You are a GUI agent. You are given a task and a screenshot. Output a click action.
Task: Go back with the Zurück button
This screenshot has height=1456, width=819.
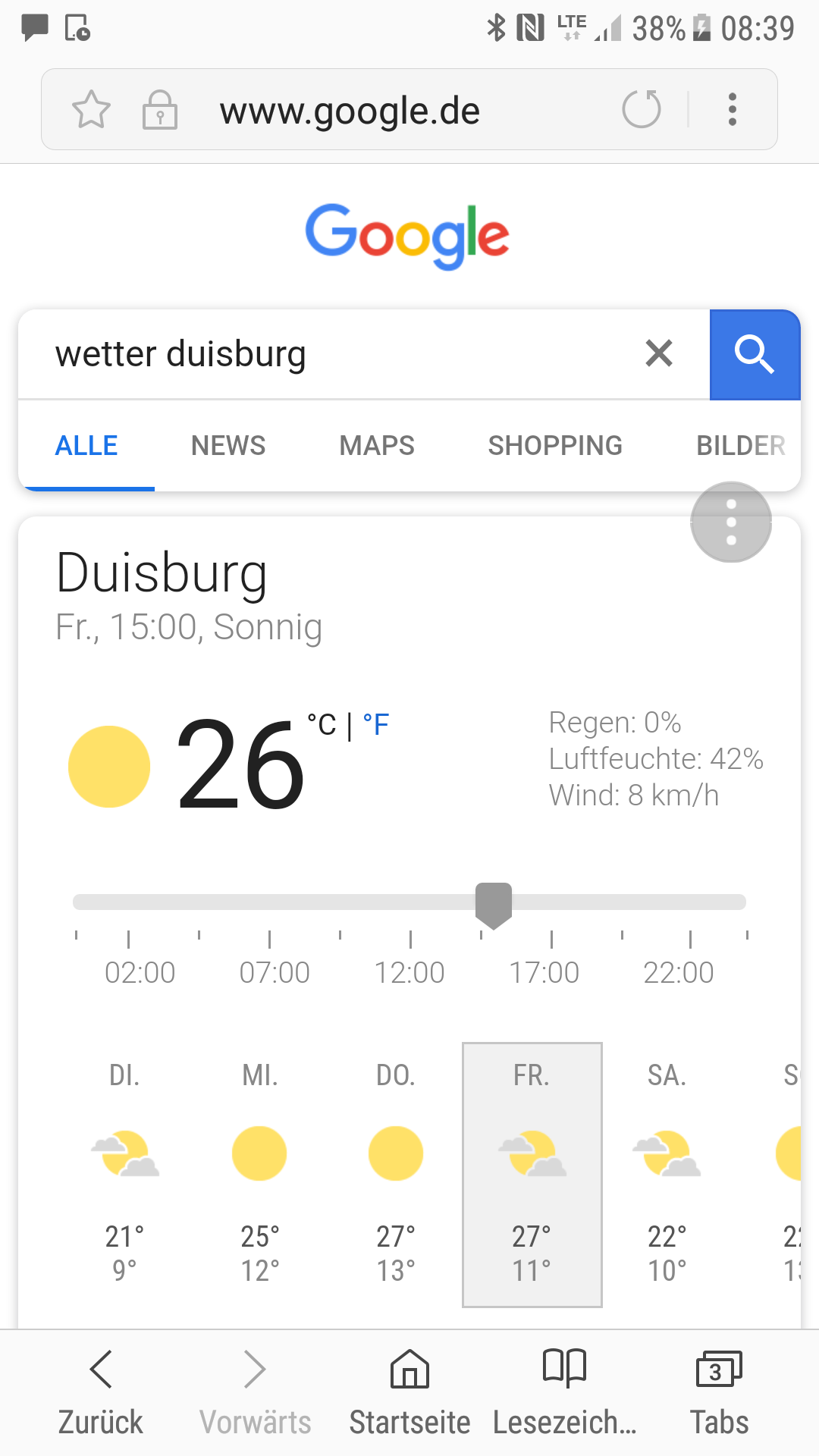101,1392
